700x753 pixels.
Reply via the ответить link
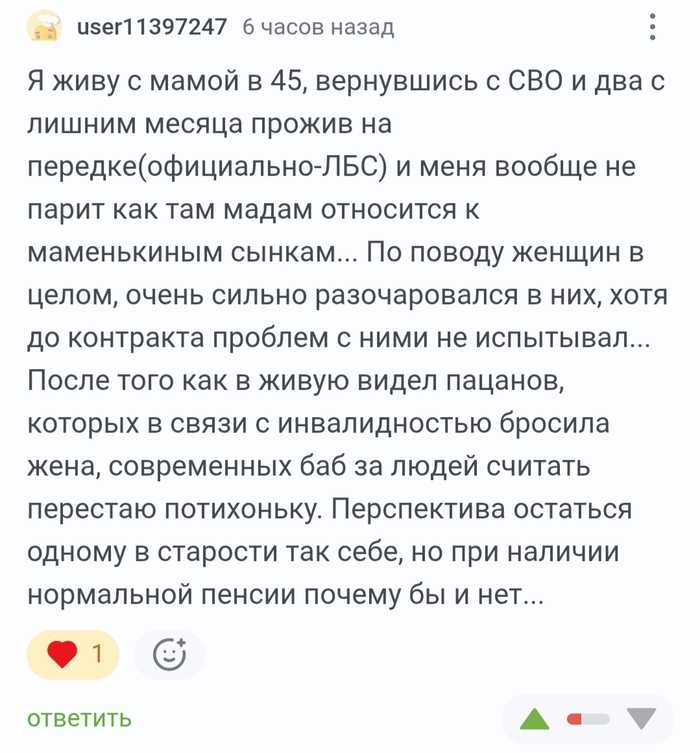click(x=79, y=718)
